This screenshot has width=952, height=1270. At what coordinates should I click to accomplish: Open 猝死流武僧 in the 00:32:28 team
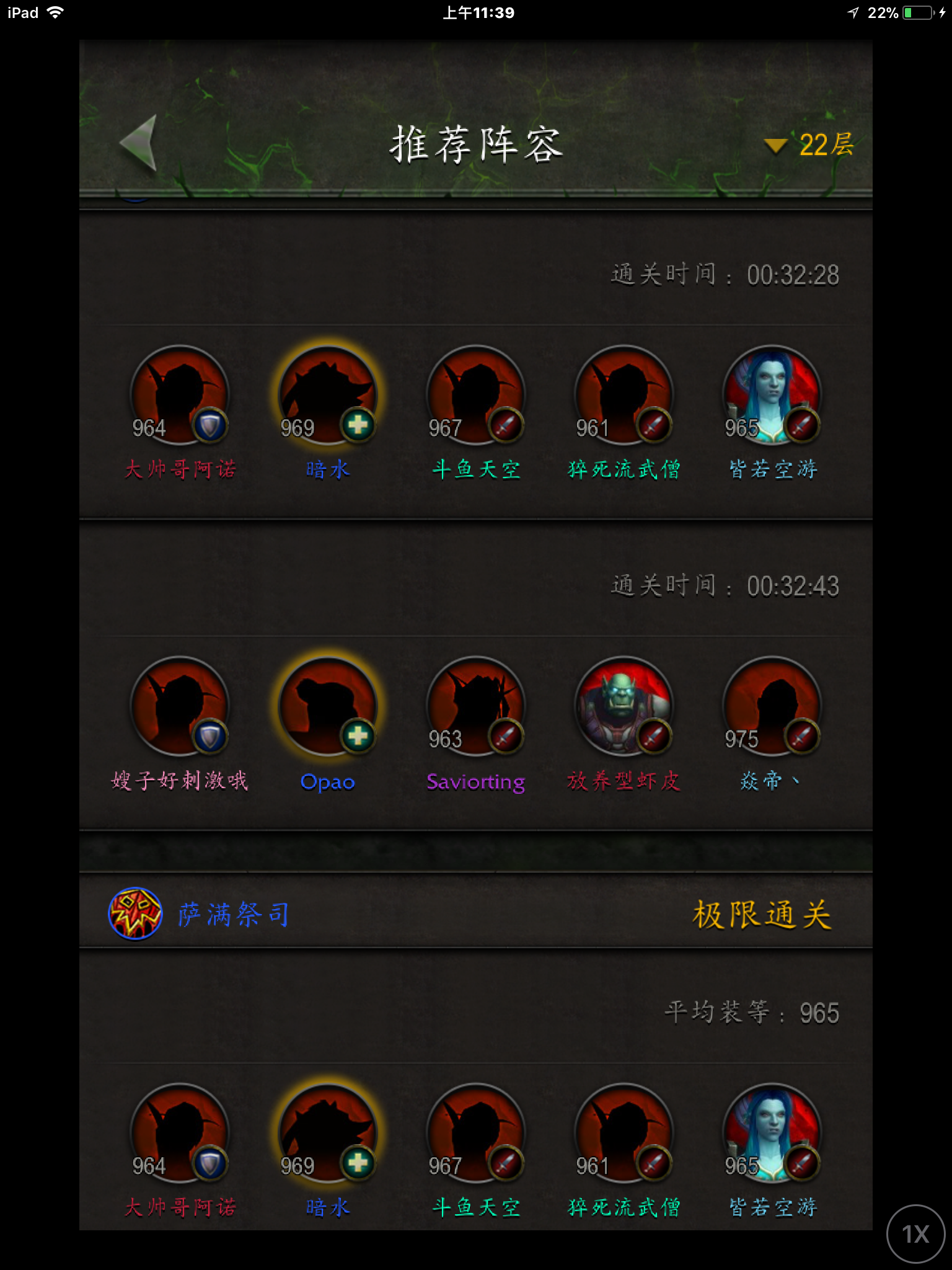pyautogui.click(x=624, y=395)
